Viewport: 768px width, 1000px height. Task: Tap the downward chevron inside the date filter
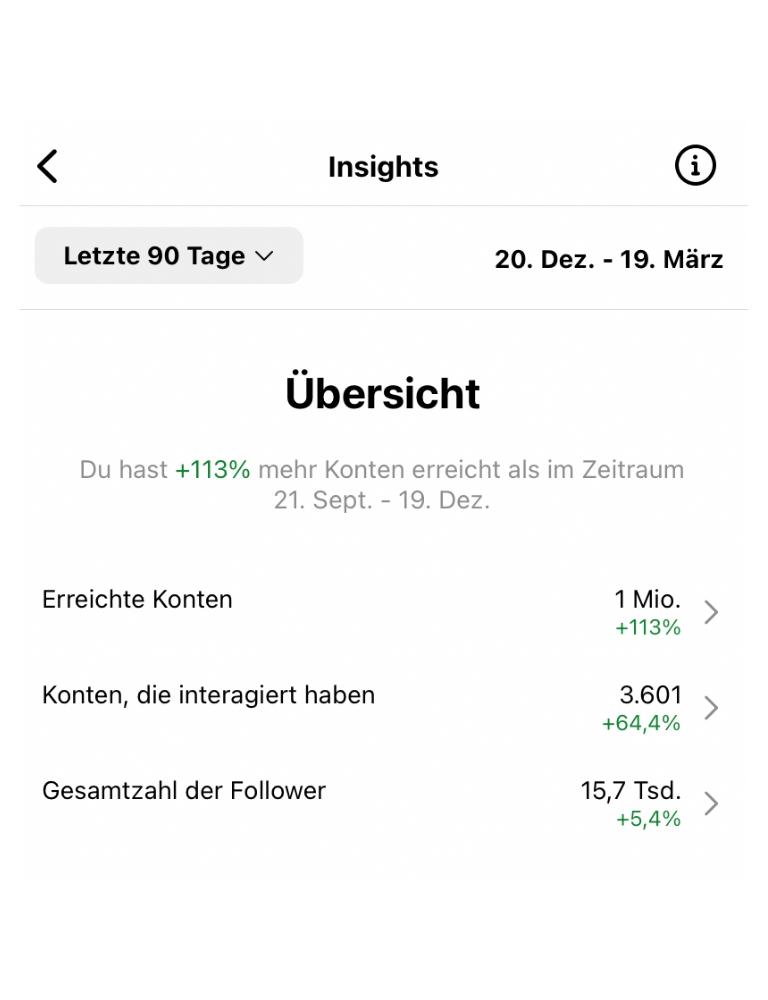(265, 256)
